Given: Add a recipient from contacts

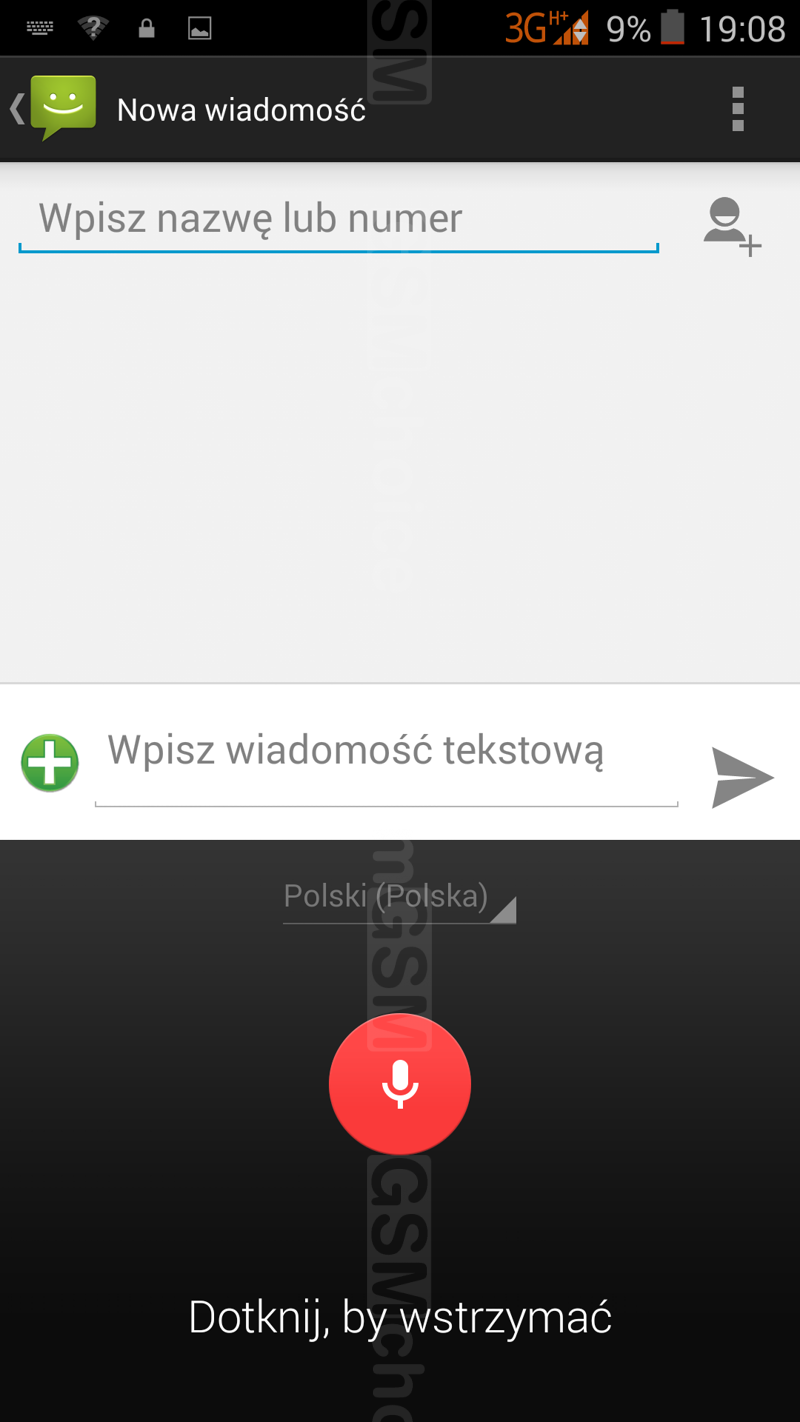Looking at the screenshot, I should (731, 224).
